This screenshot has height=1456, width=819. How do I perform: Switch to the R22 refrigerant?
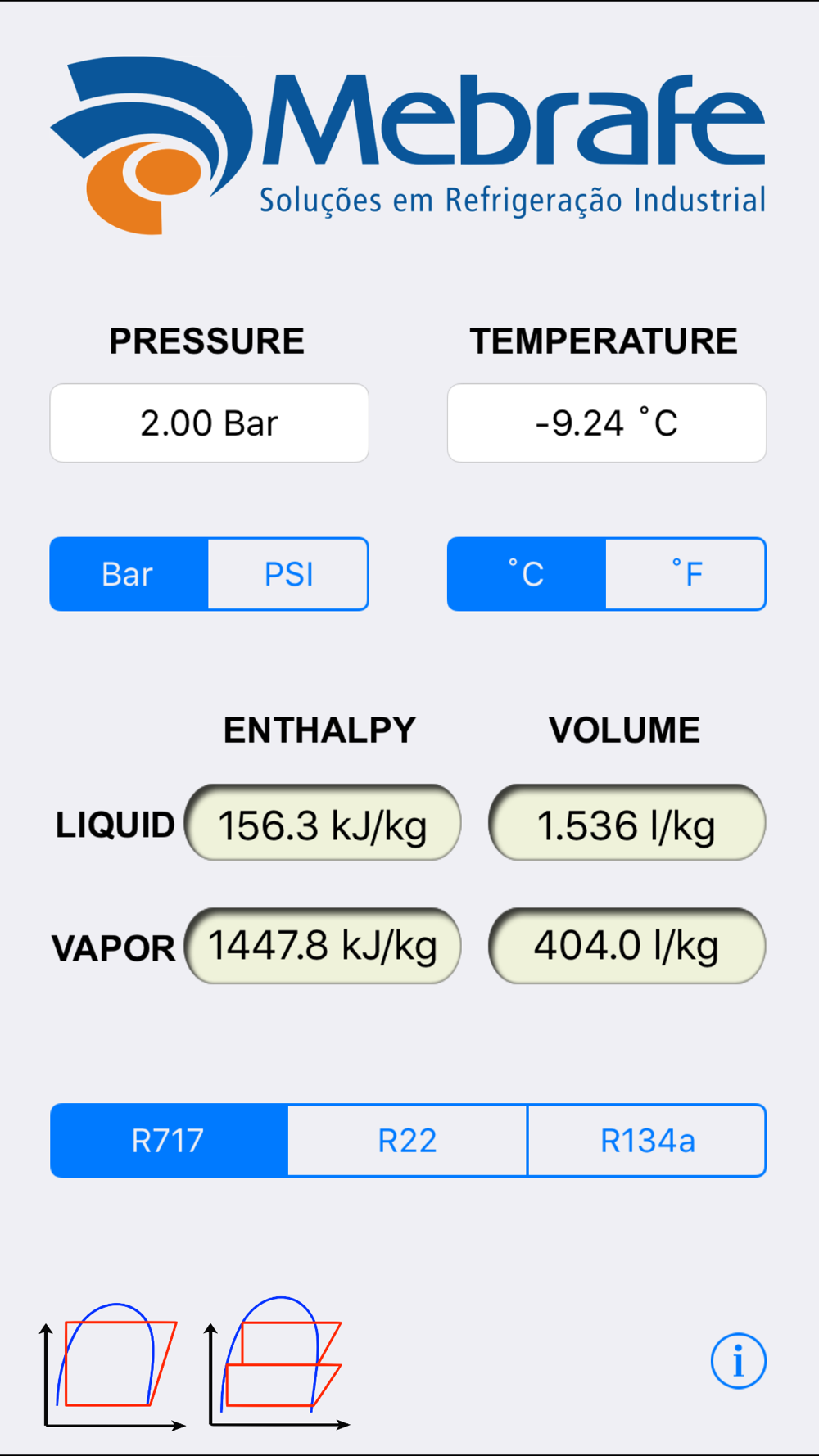(x=408, y=1141)
